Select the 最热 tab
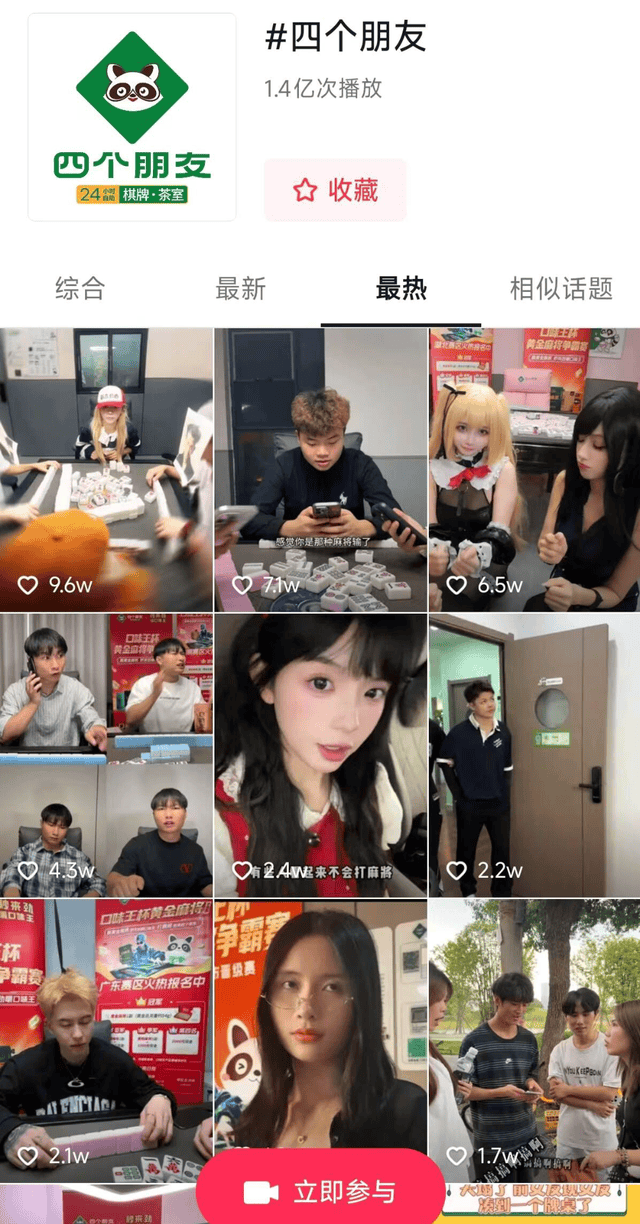The image size is (640, 1224). click(x=401, y=289)
